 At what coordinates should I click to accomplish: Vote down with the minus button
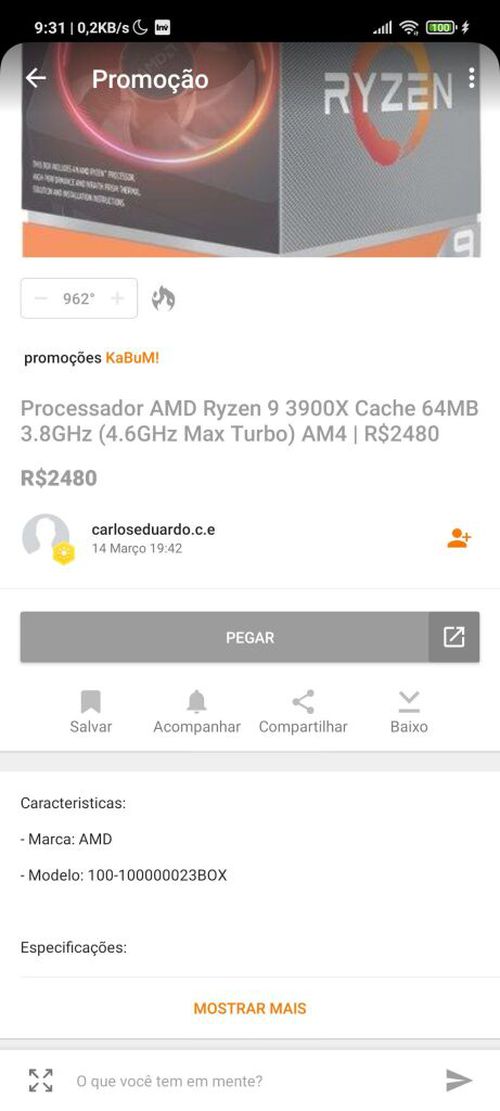coord(41,298)
